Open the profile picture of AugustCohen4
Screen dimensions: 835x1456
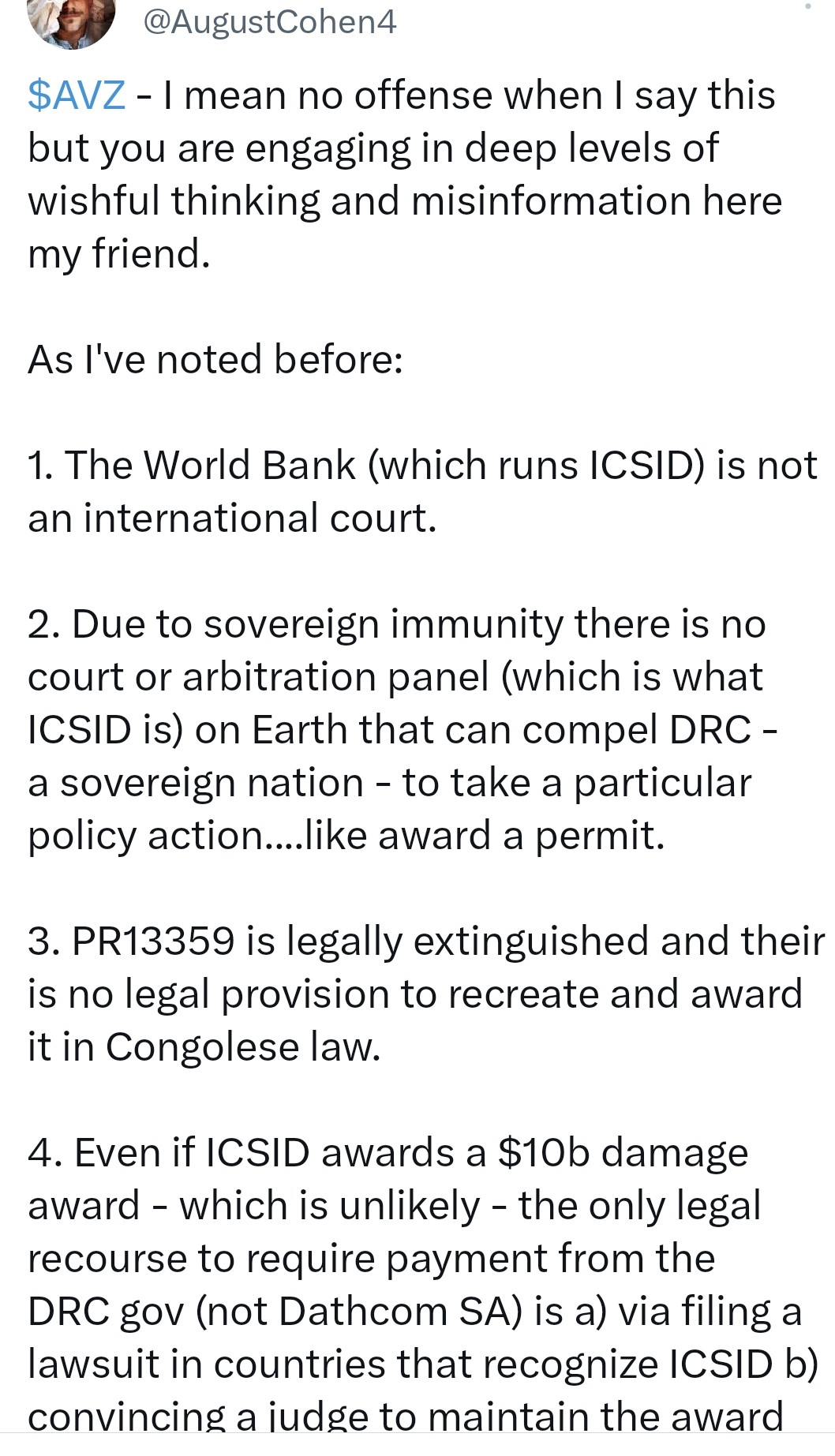[x=71, y=20]
